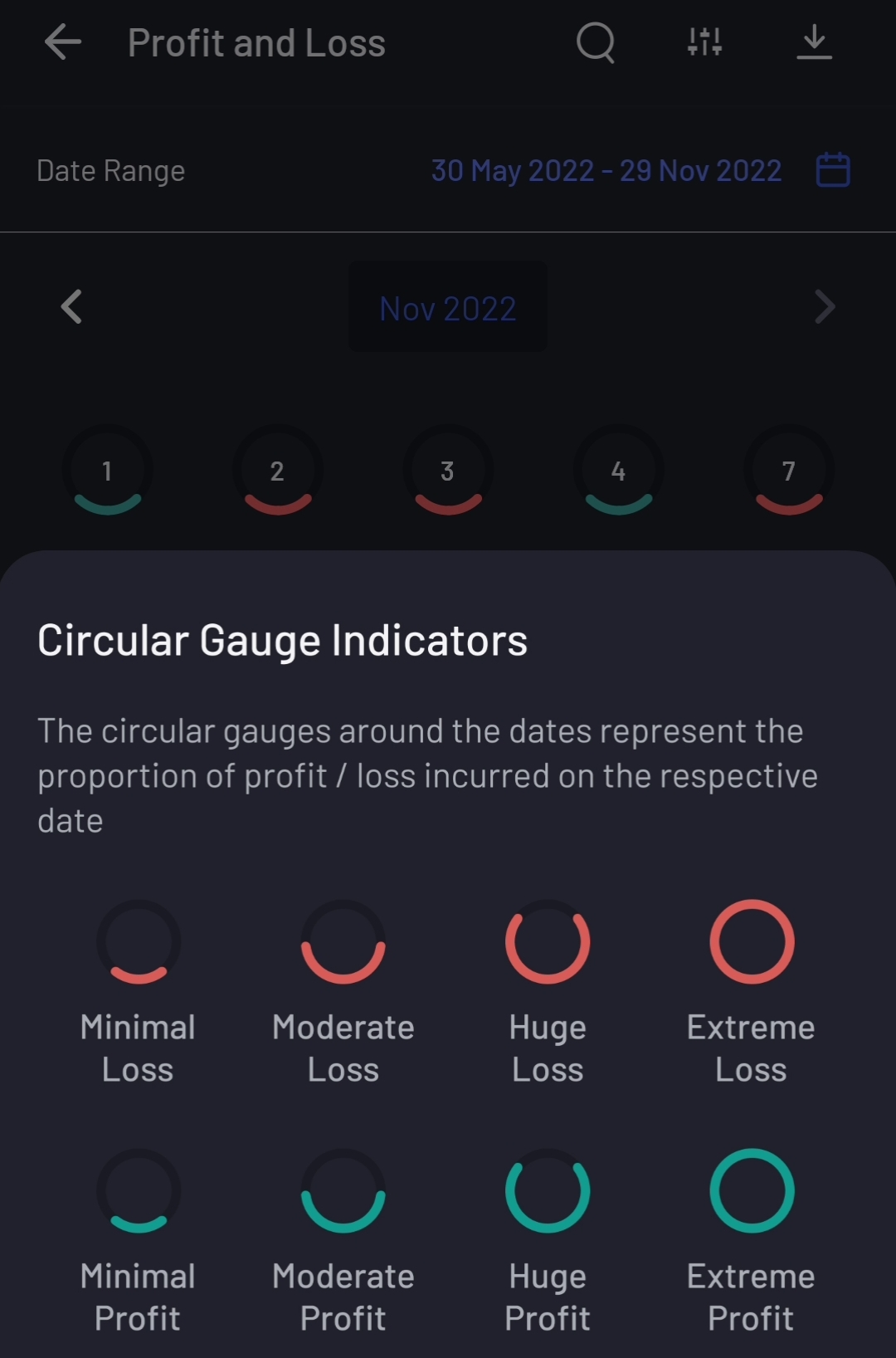Select date 2 in the calendar
The width and height of the screenshot is (896, 1358).
click(277, 471)
